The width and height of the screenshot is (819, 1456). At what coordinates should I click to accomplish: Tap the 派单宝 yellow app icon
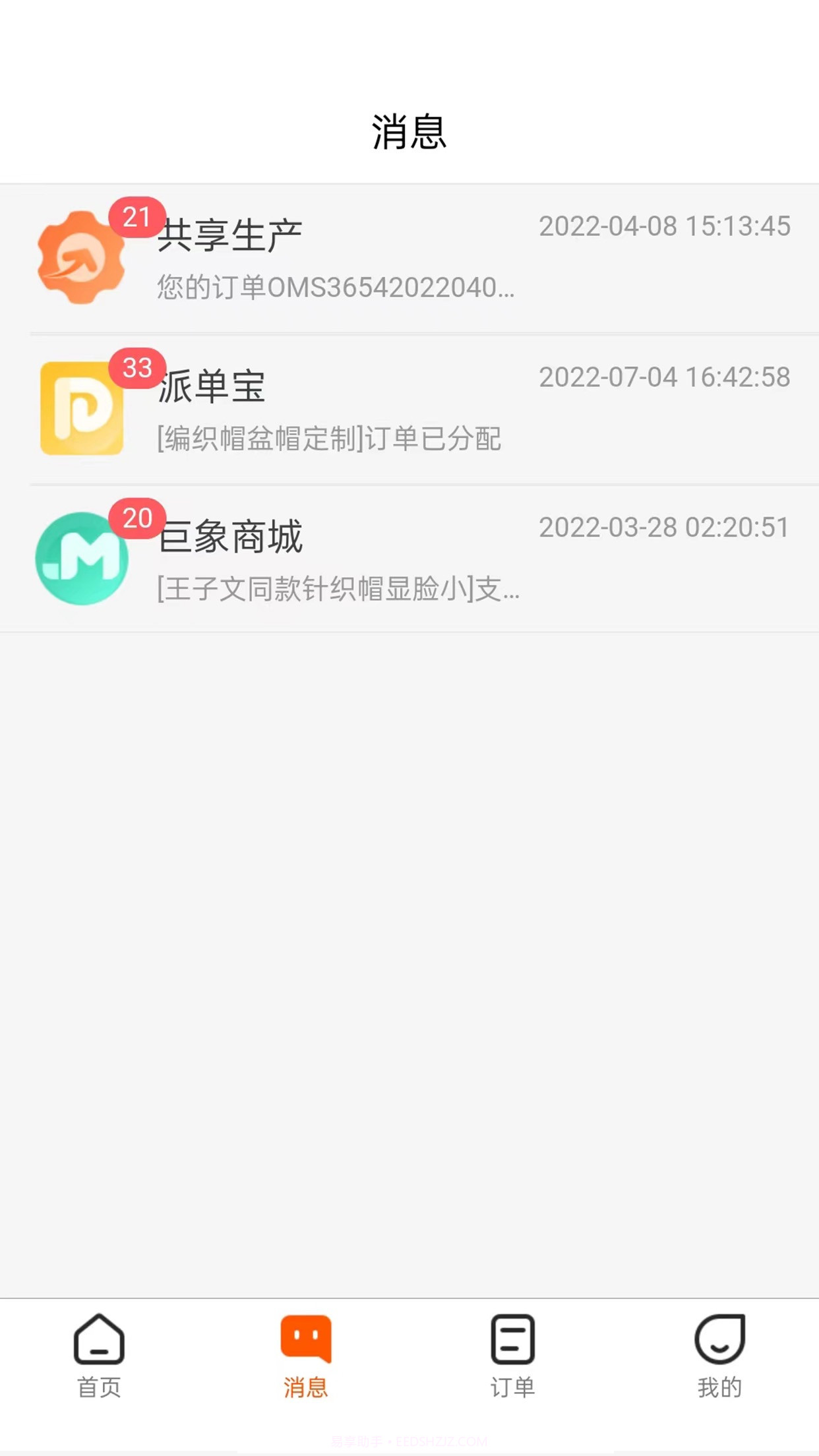click(82, 407)
